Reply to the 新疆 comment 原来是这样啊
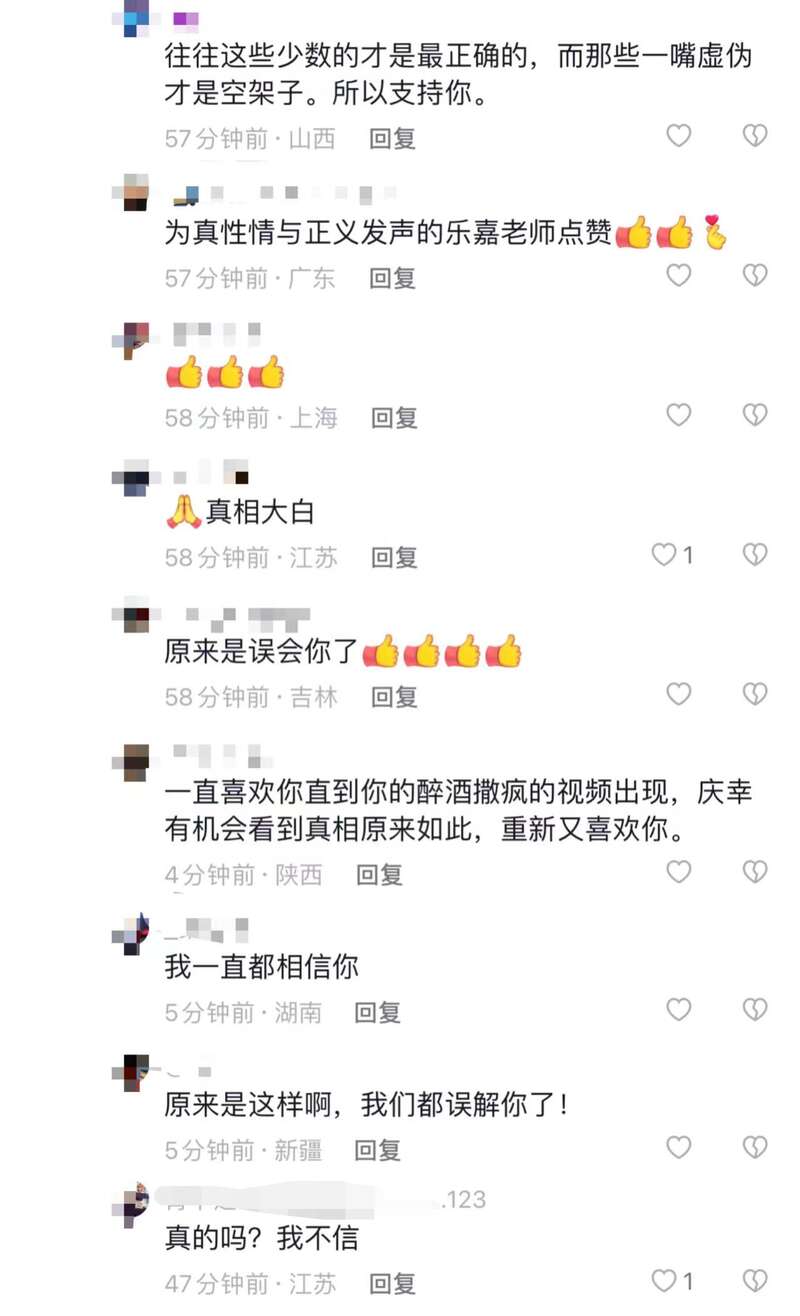800x1316 pixels. point(378,1151)
